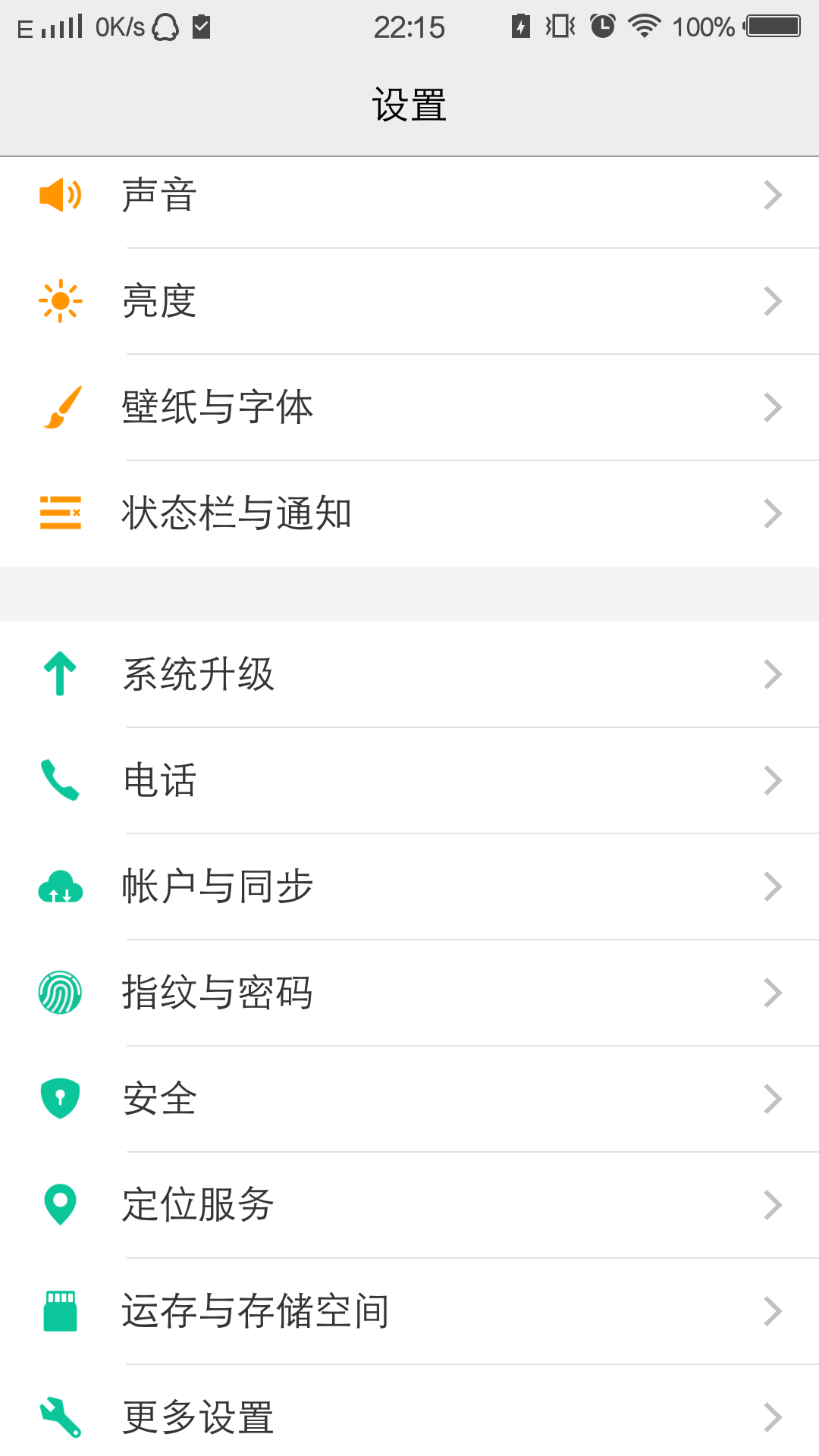Tap the green upgrade arrow icon
Image resolution: width=819 pixels, height=1456 pixels.
pyautogui.click(x=59, y=673)
